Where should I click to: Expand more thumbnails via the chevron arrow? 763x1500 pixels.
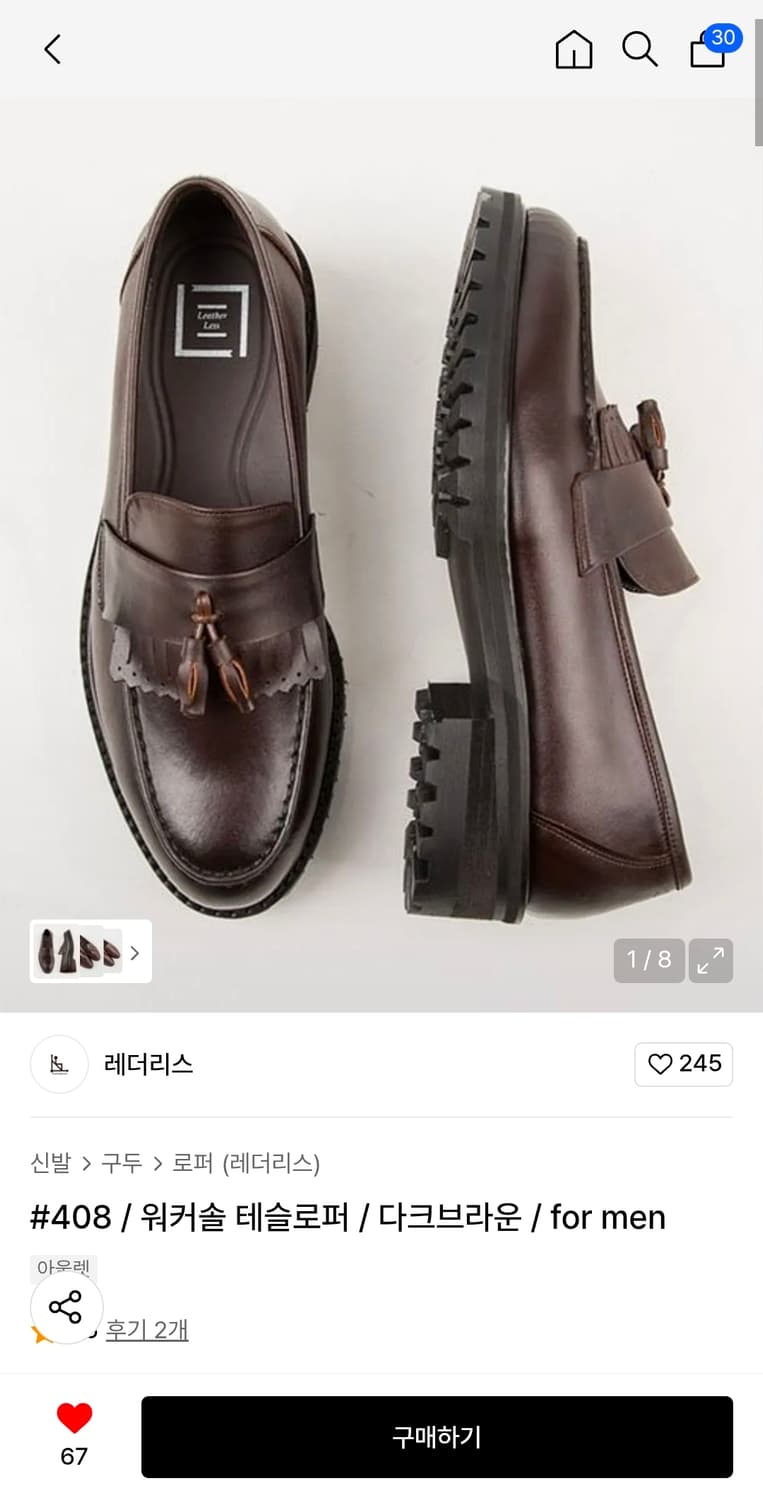(x=135, y=953)
